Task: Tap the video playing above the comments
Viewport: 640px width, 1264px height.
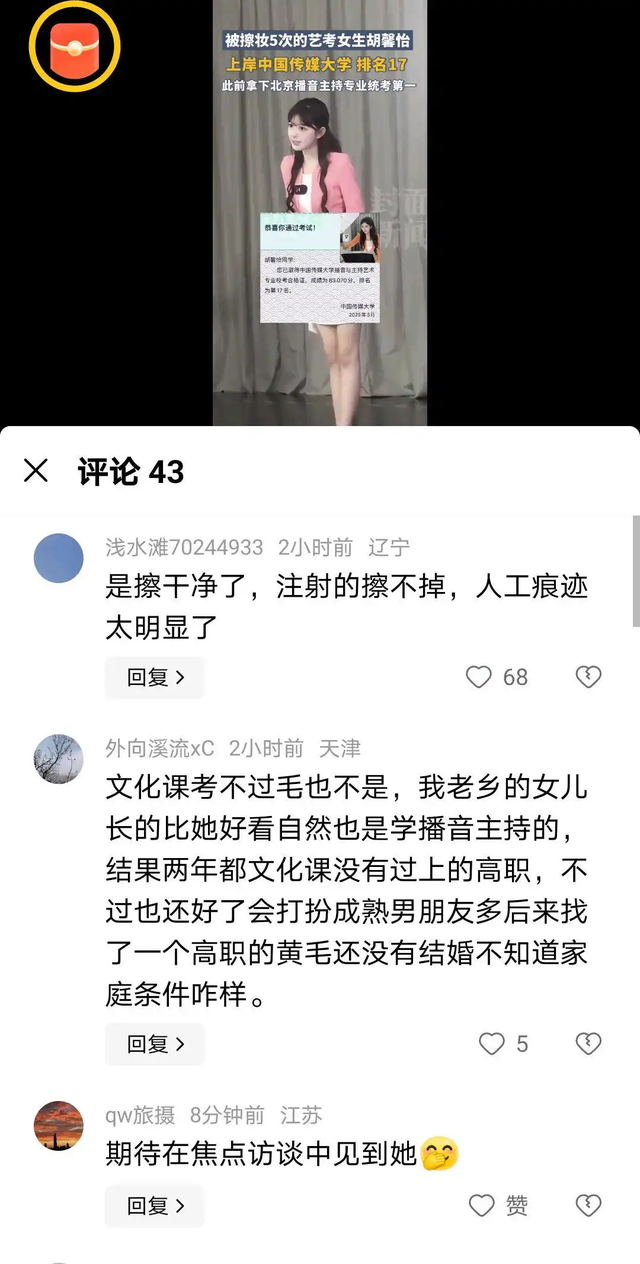Action: pos(320,213)
